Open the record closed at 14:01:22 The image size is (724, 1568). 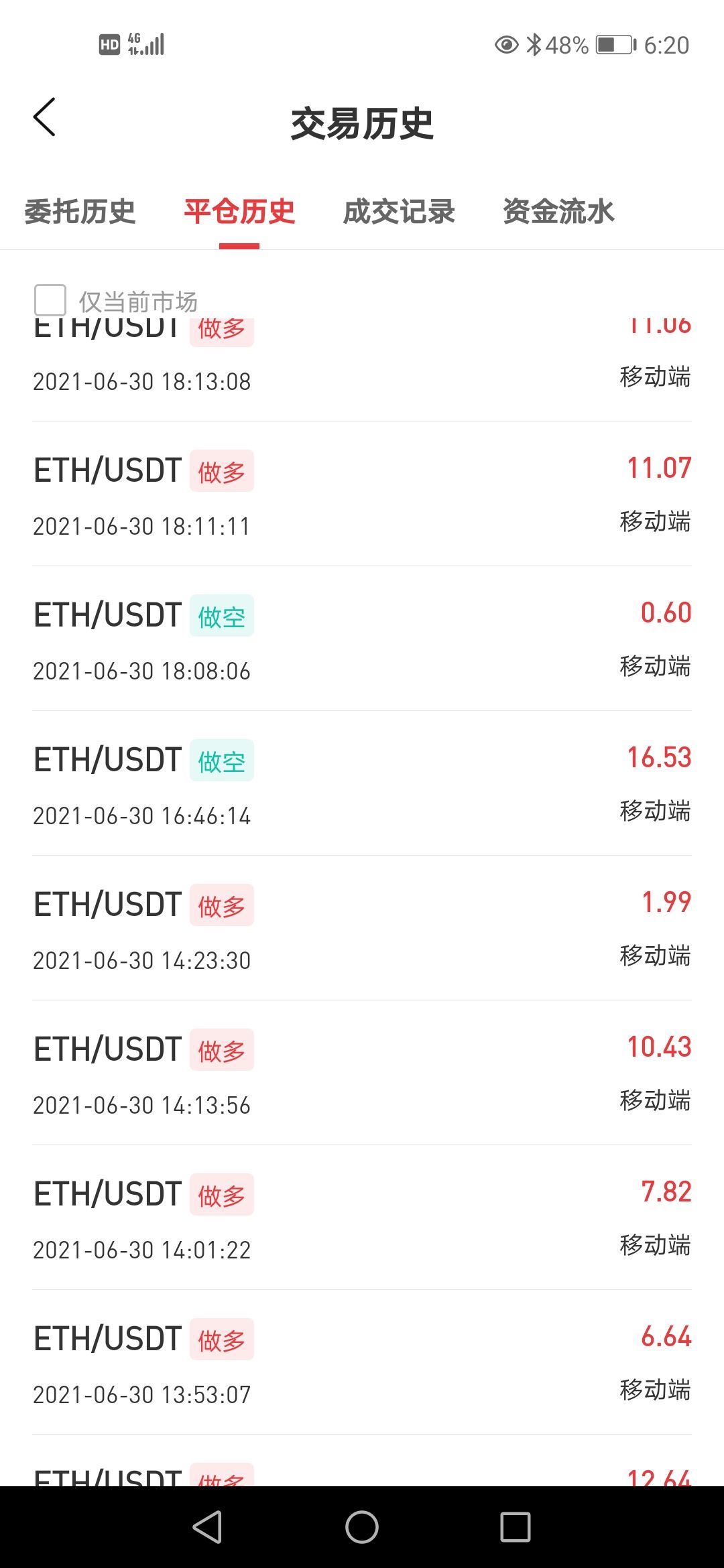(362, 1220)
